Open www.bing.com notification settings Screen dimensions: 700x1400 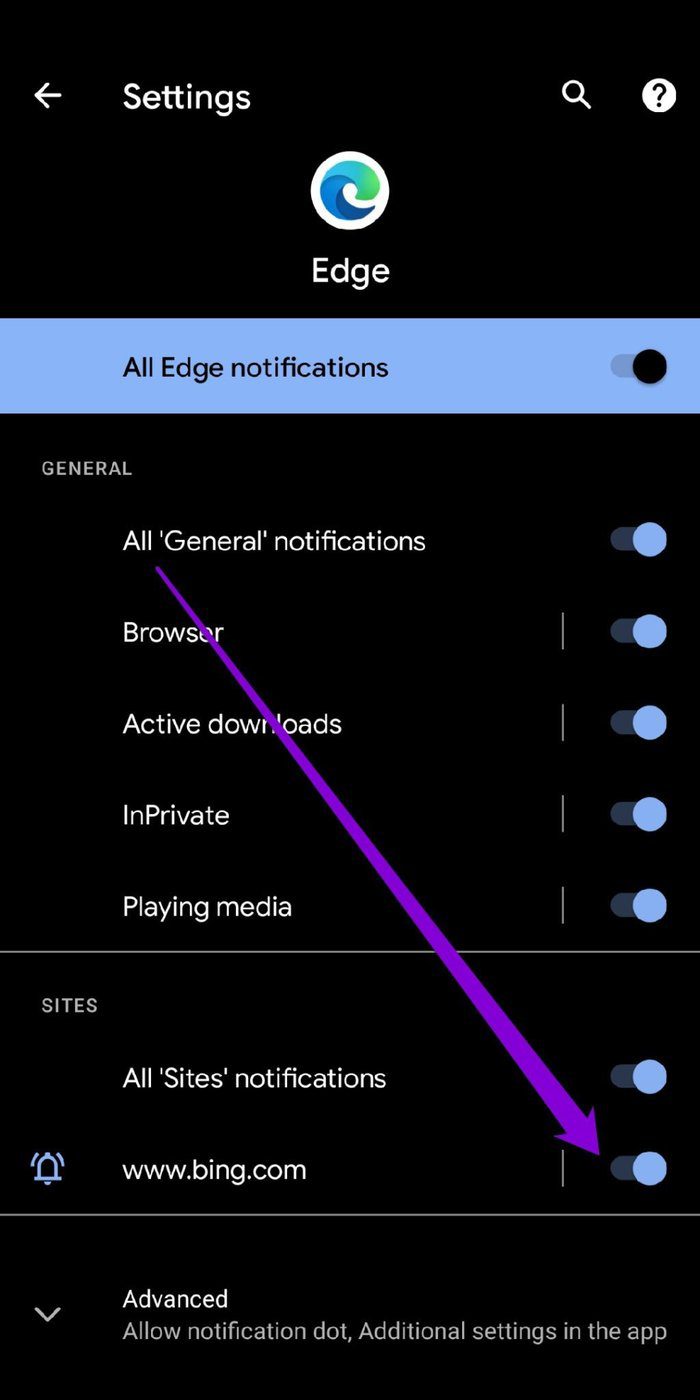click(x=214, y=1169)
